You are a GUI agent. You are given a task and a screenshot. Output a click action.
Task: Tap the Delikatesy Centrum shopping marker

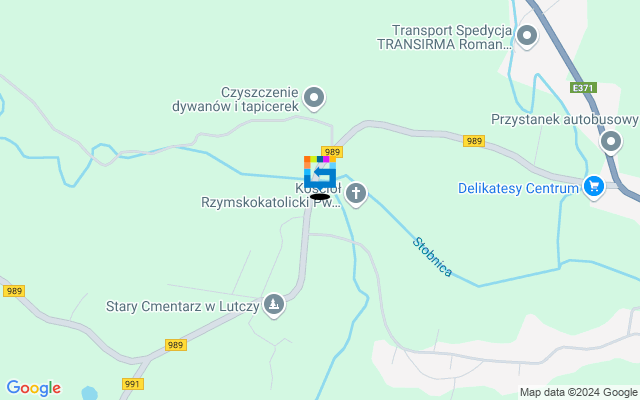tap(594, 186)
